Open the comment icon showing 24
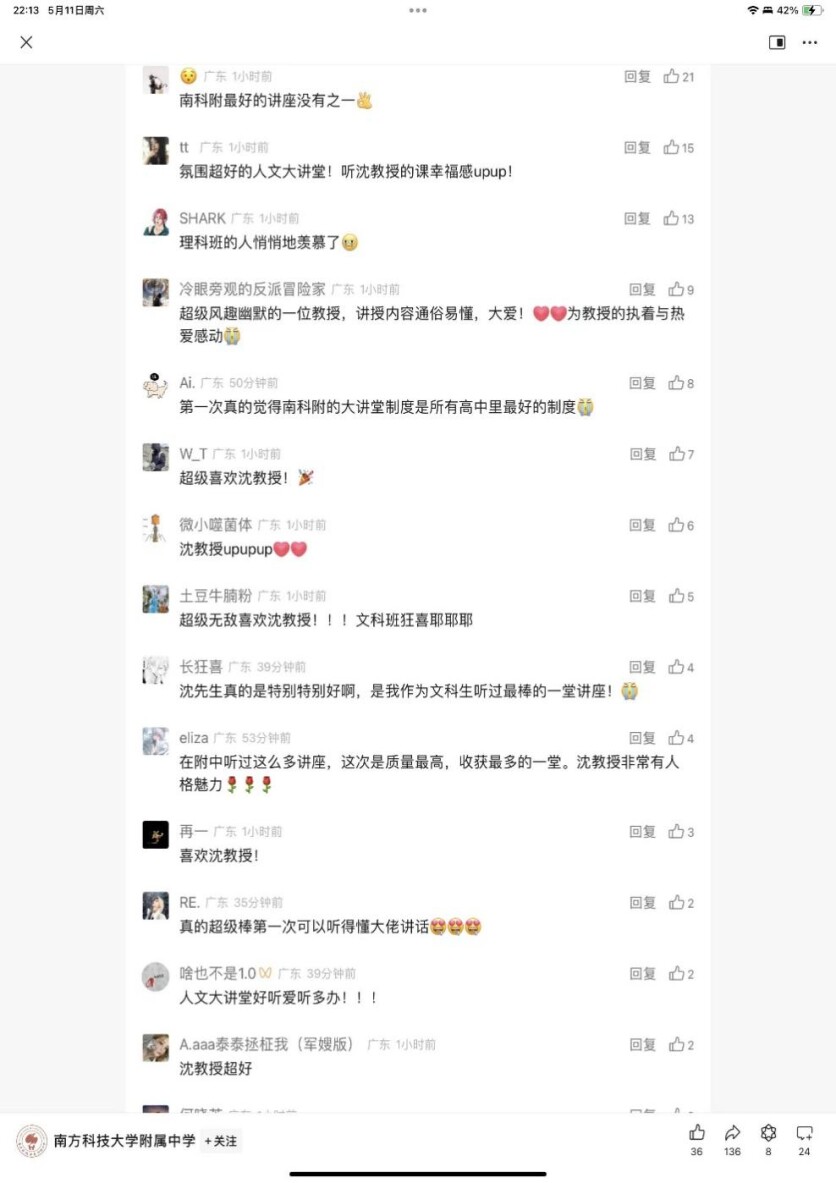 pos(804,1133)
